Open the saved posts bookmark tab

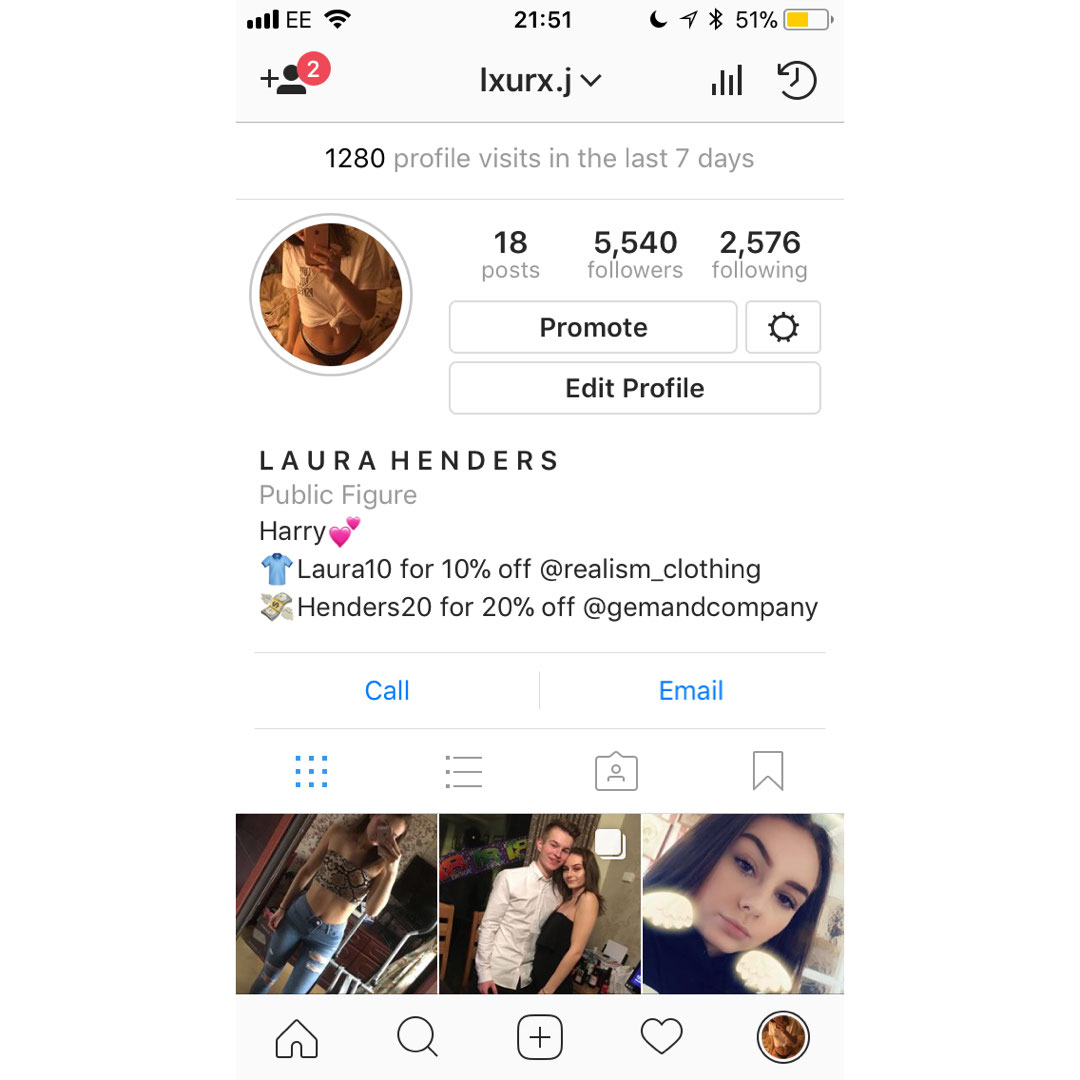[768, 771]
